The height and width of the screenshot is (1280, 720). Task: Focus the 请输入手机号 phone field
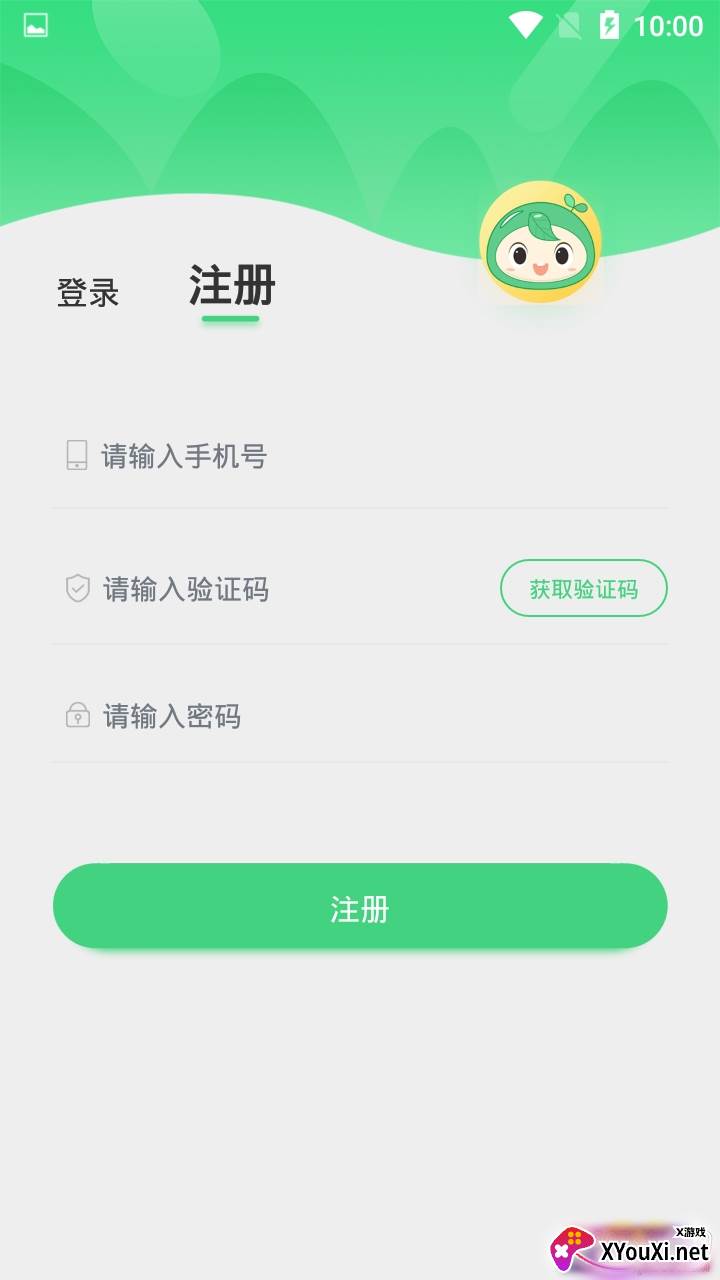click(x=360, y=457)
